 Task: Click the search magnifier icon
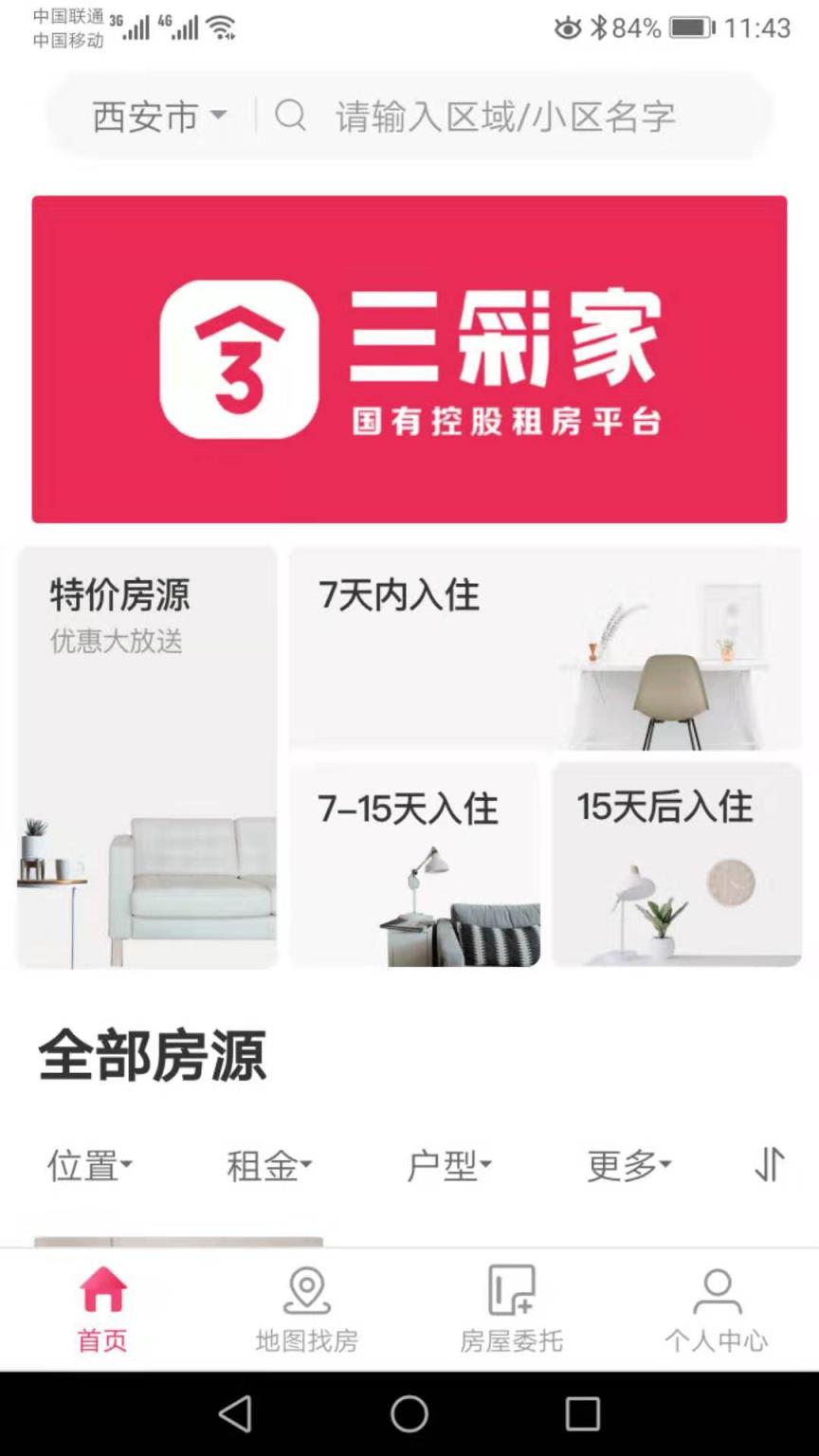[x=291, y=116]
